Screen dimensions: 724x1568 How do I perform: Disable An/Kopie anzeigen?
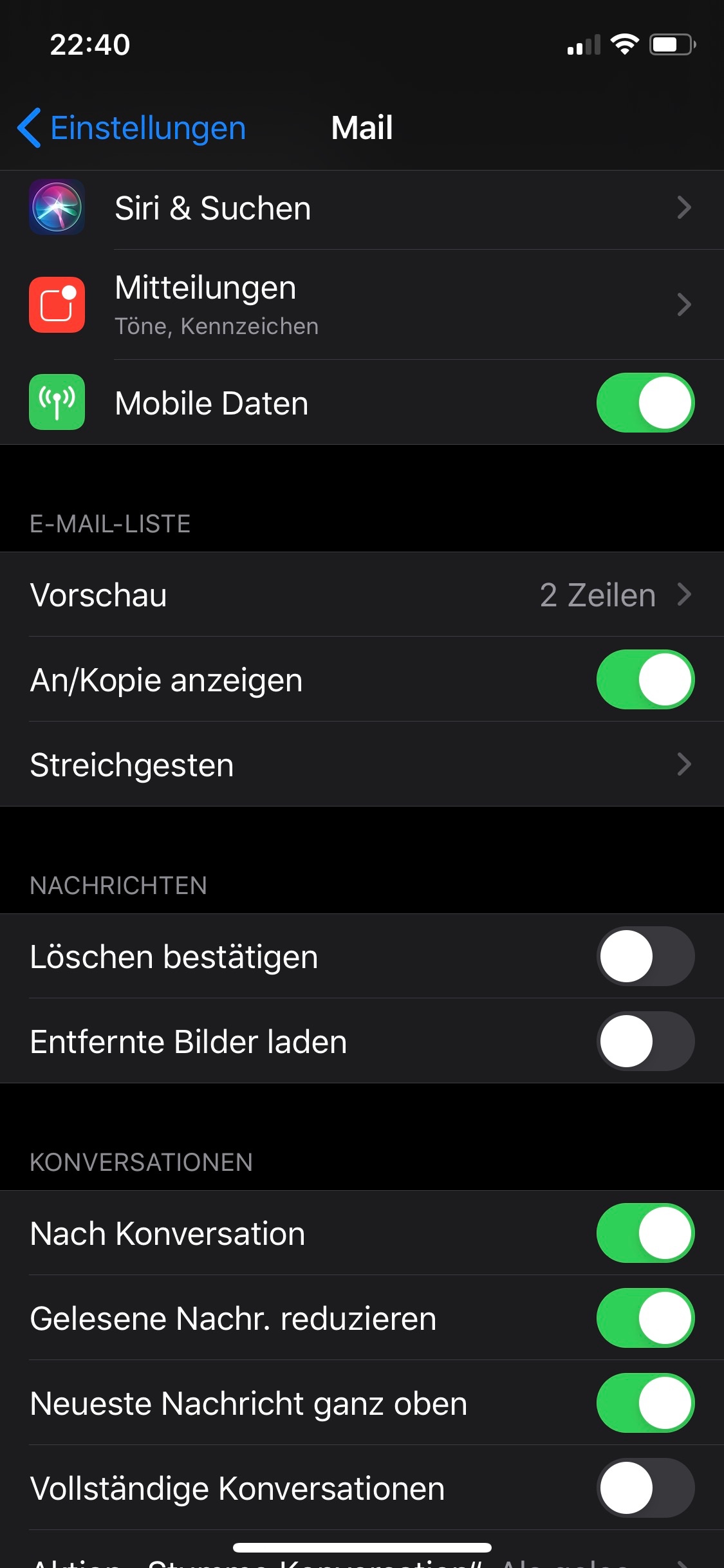click(645, 680)
